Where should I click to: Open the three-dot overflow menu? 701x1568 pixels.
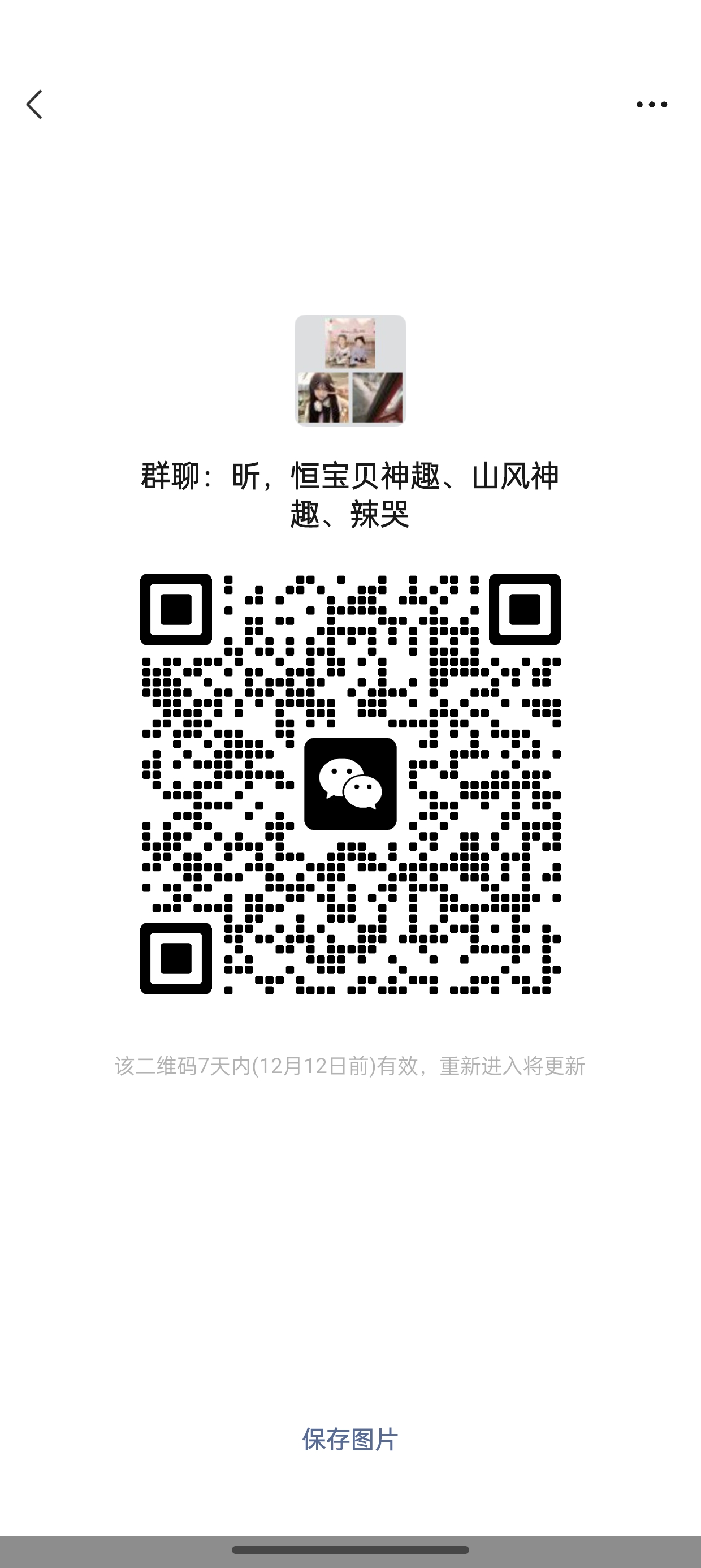tap(651, 105)
